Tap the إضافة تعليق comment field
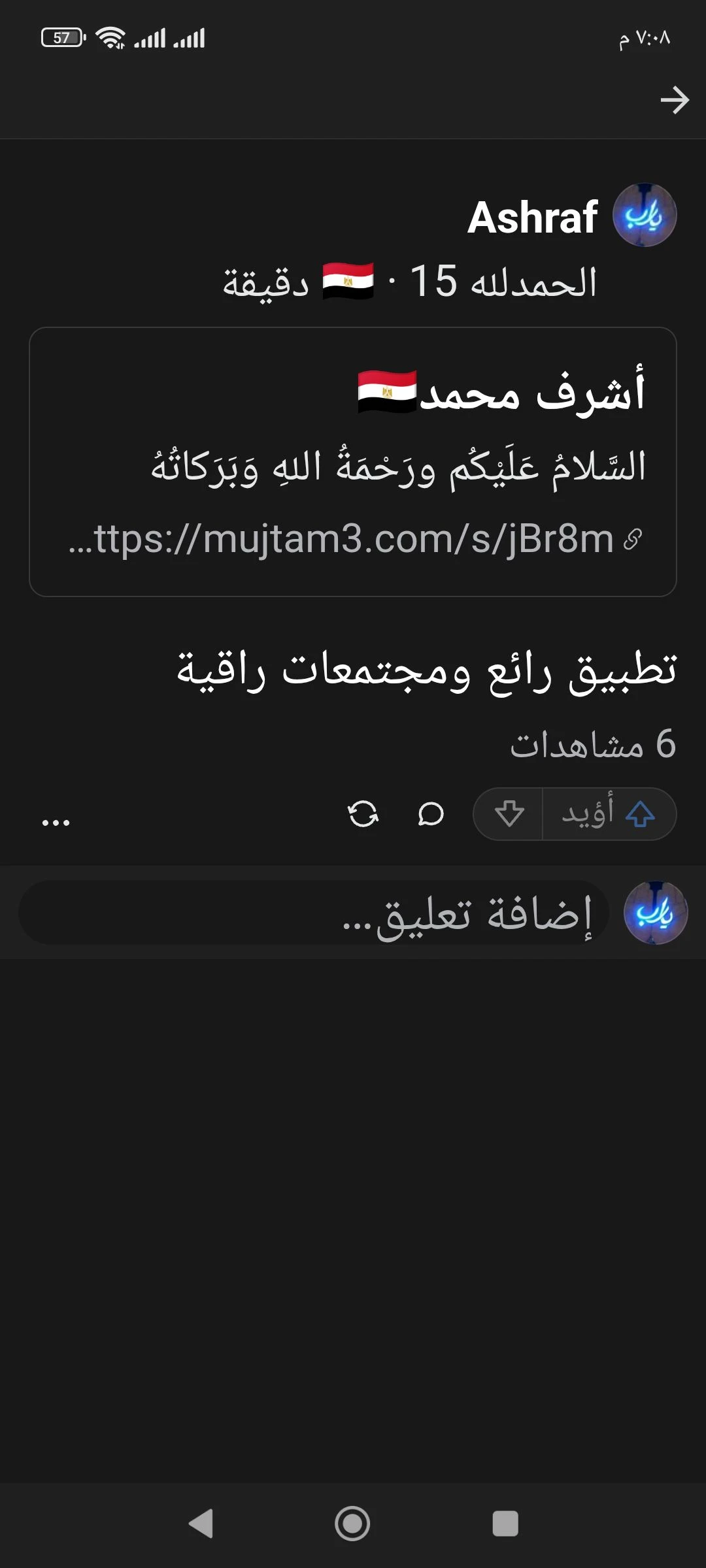 coord(314,912)
